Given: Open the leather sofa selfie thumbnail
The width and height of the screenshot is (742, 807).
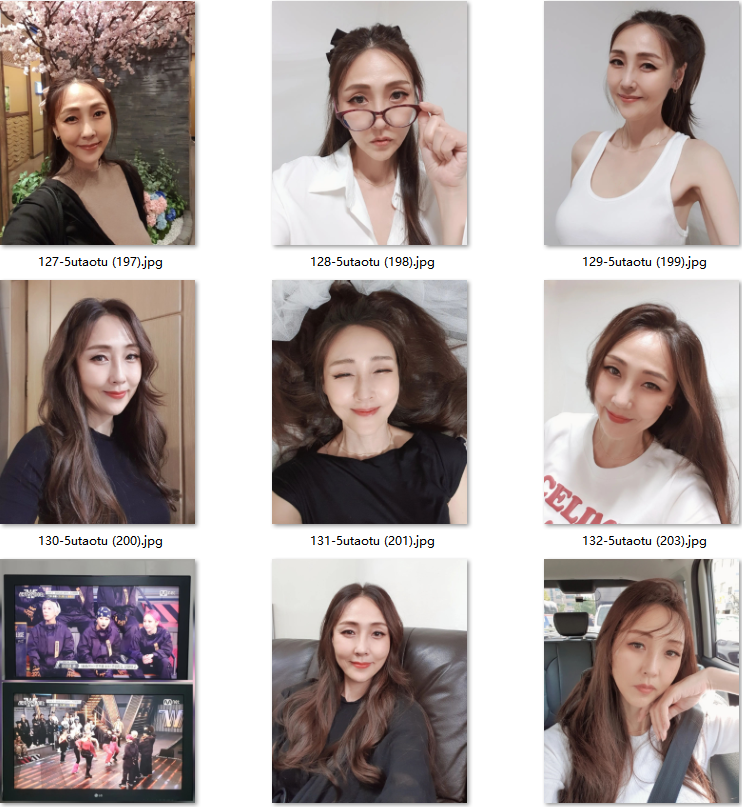Looking at the screenshot, I should 369,681.
